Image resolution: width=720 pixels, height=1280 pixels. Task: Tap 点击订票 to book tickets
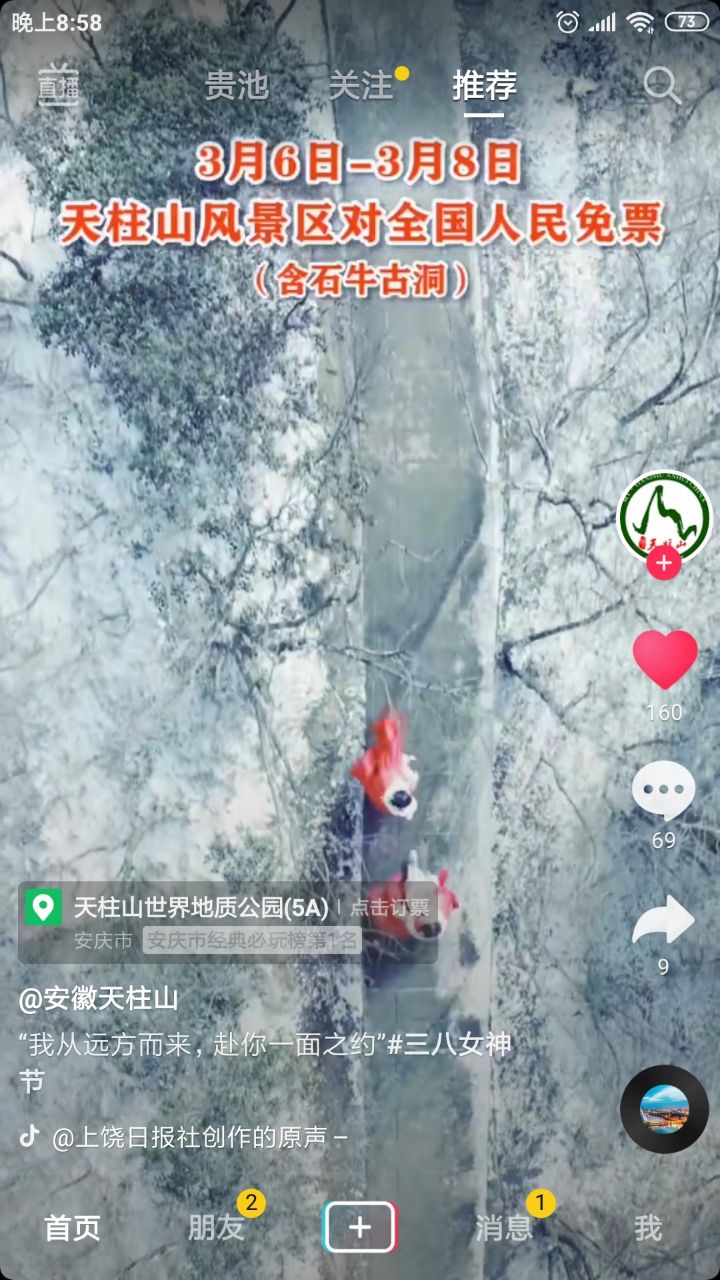pyautogui.click(x=390, y=908)
